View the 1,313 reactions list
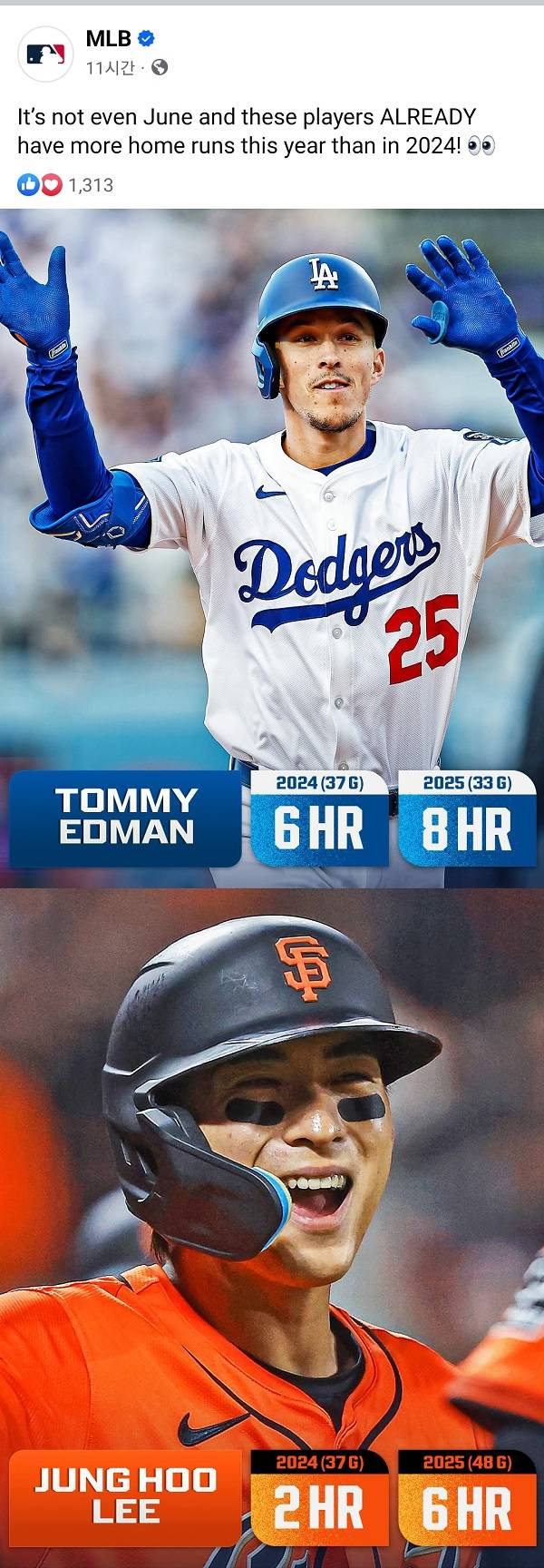Screen dimensions: 544x1568 (x=90, y=185)
